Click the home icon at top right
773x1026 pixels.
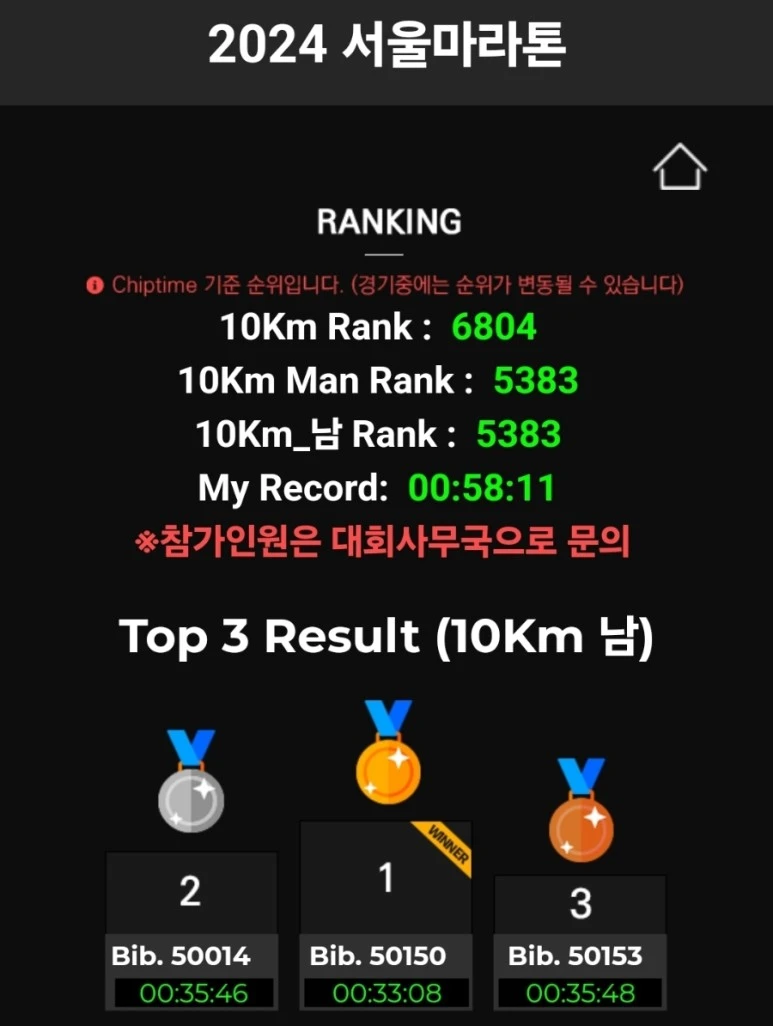[x=681, y=166]
